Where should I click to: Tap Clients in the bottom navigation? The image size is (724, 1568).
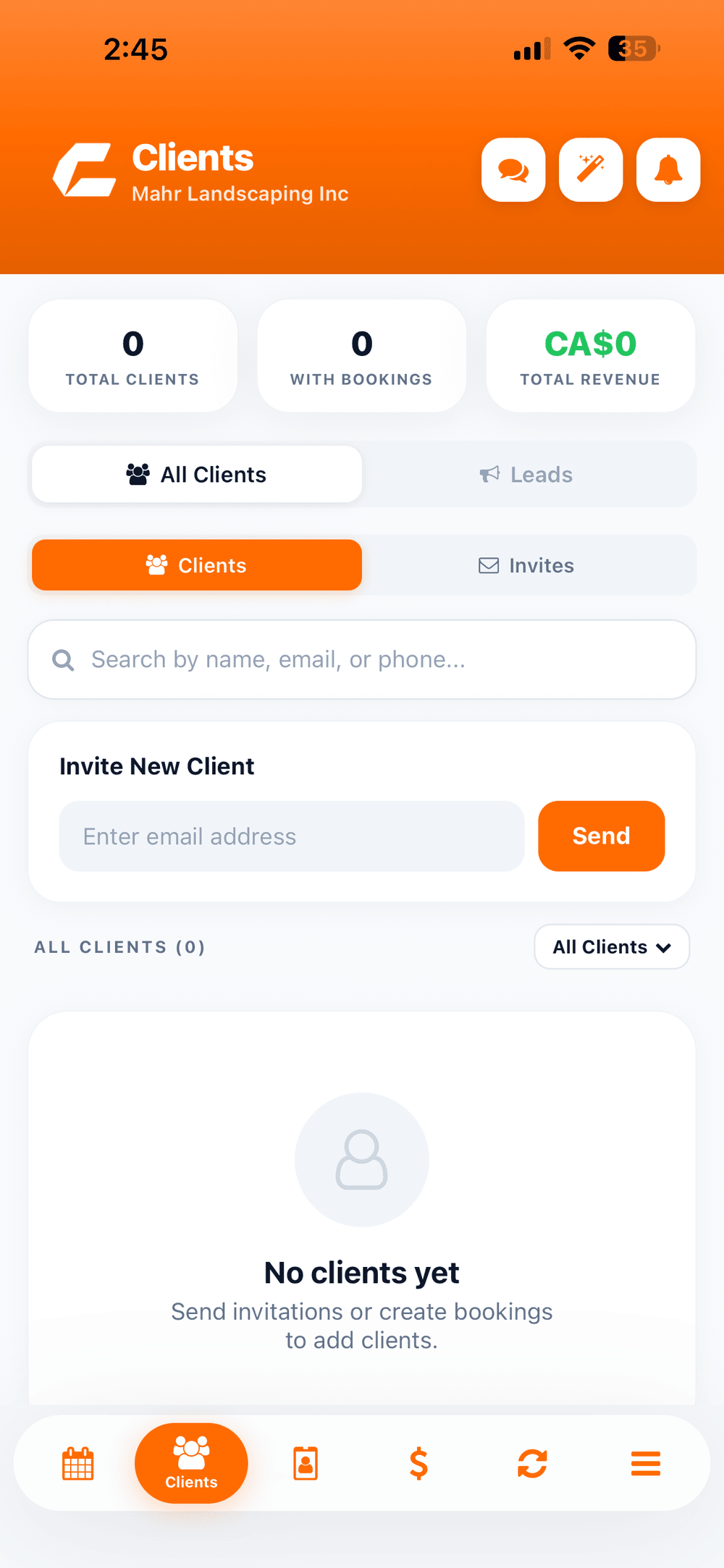tap(191, 1463)
